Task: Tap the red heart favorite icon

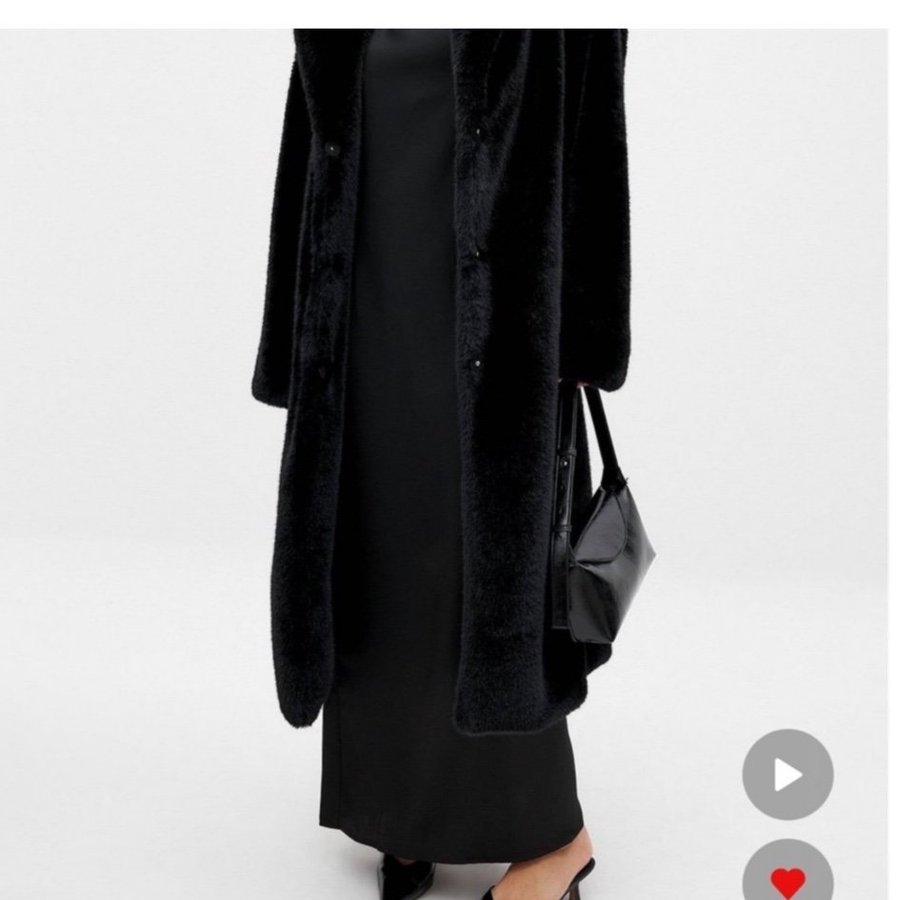Action: coord(788,878)
